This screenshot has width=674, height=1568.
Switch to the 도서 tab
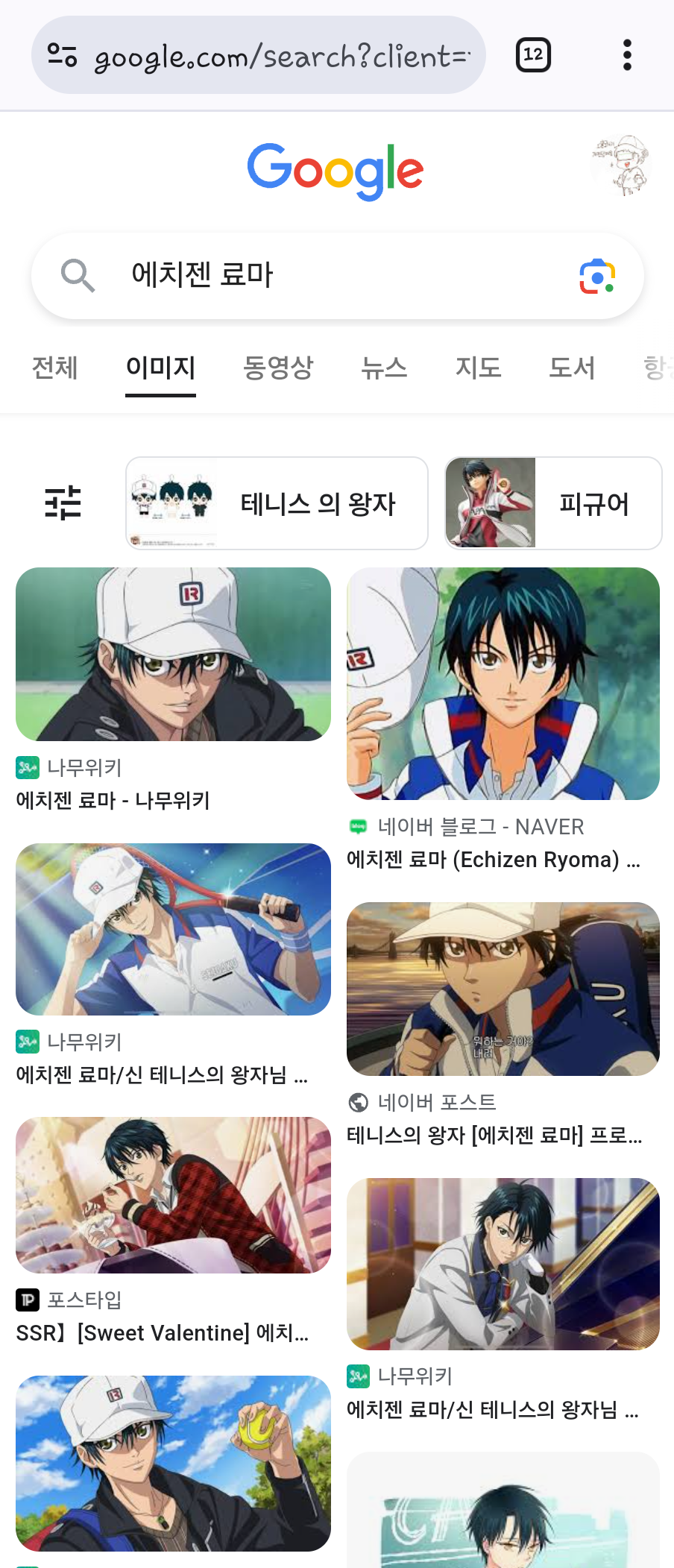pyautogui.click(x=572, y=368)
